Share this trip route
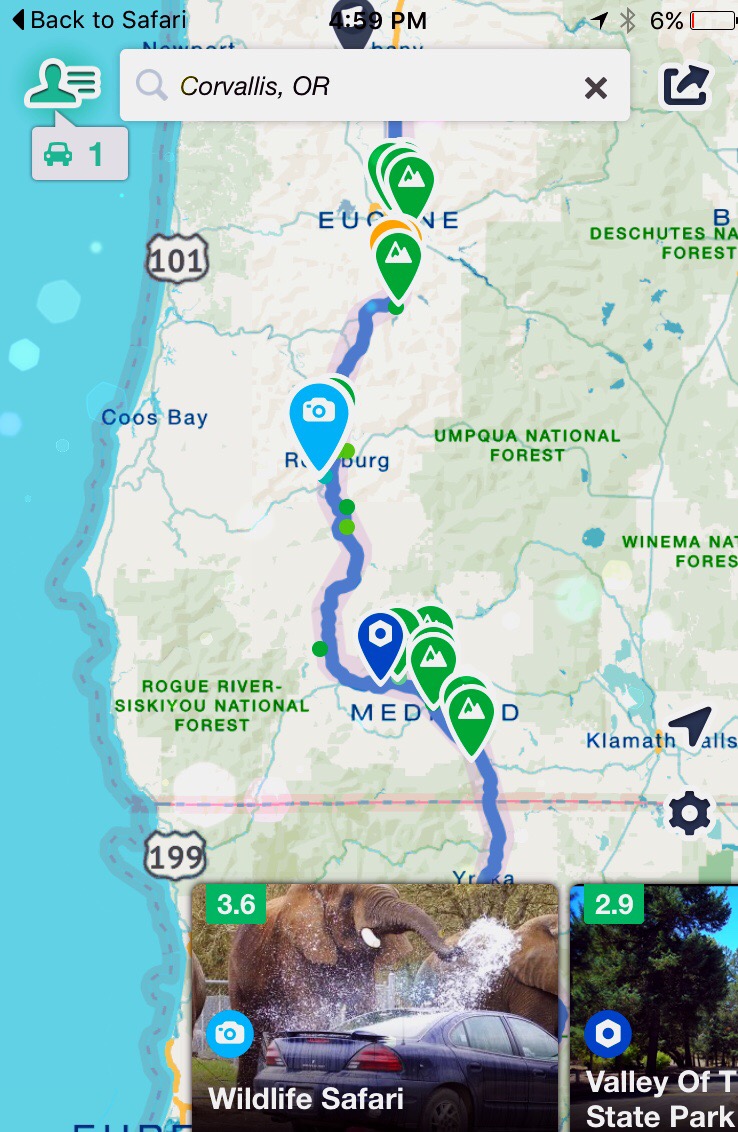Screen dimensions: 738x1132 pyautogui.click(x=686, y=86)
